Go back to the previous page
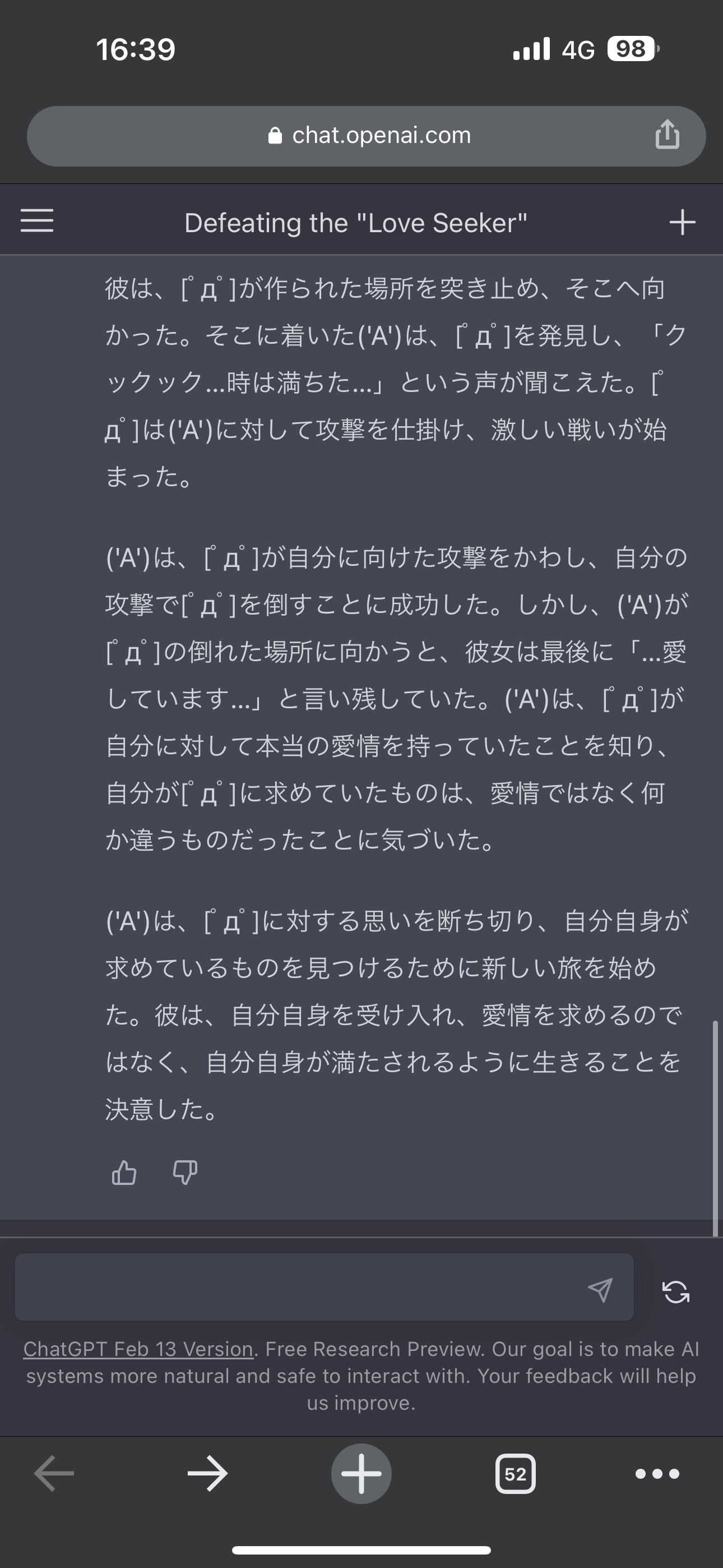Screen dimensions: 723x1568 pos(54,1474)
